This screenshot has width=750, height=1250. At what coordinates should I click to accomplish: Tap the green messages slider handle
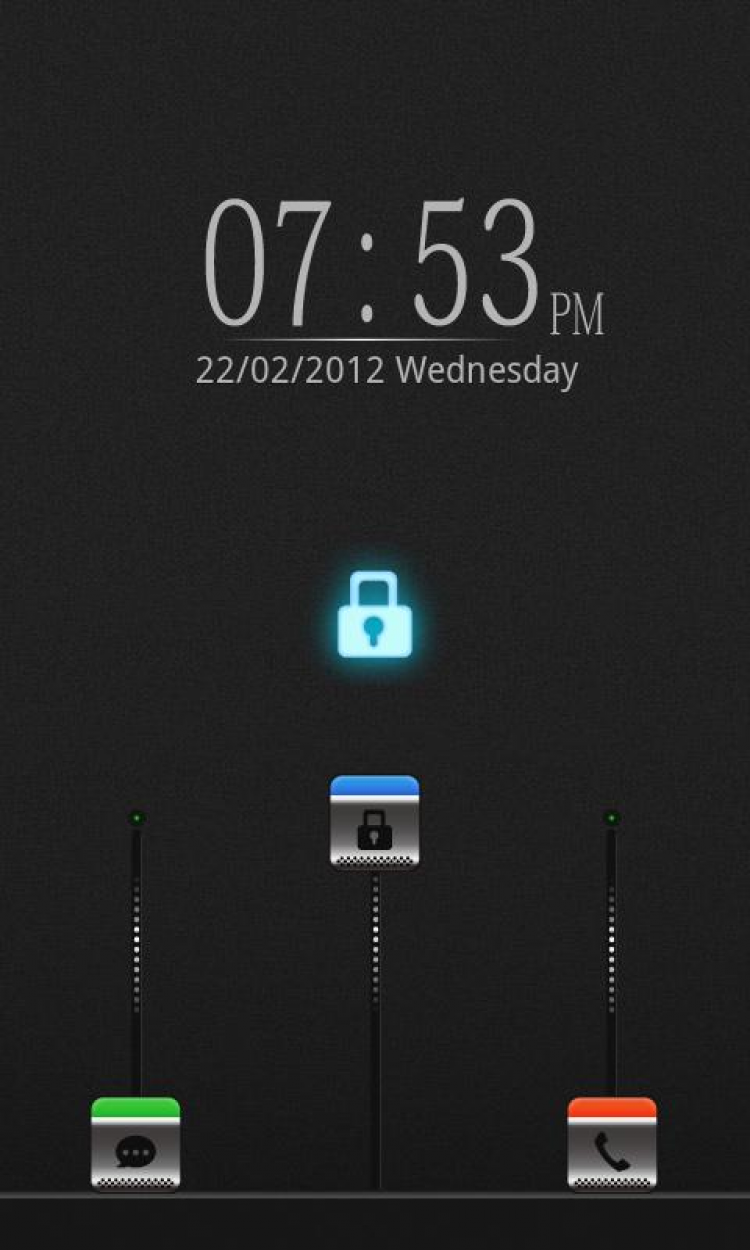[x=135, y=1144]
